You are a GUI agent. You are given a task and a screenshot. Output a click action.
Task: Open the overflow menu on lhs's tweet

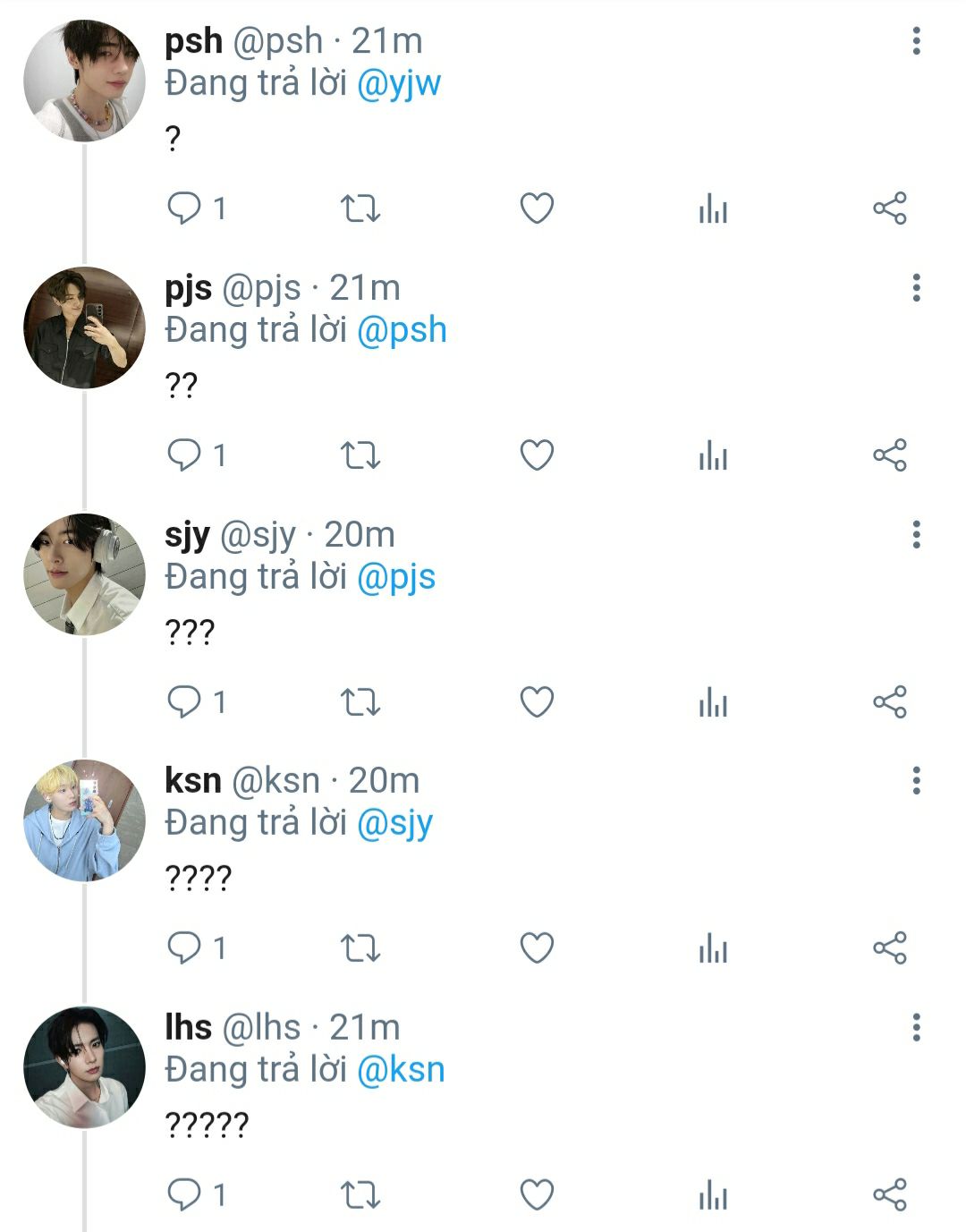916,1028
